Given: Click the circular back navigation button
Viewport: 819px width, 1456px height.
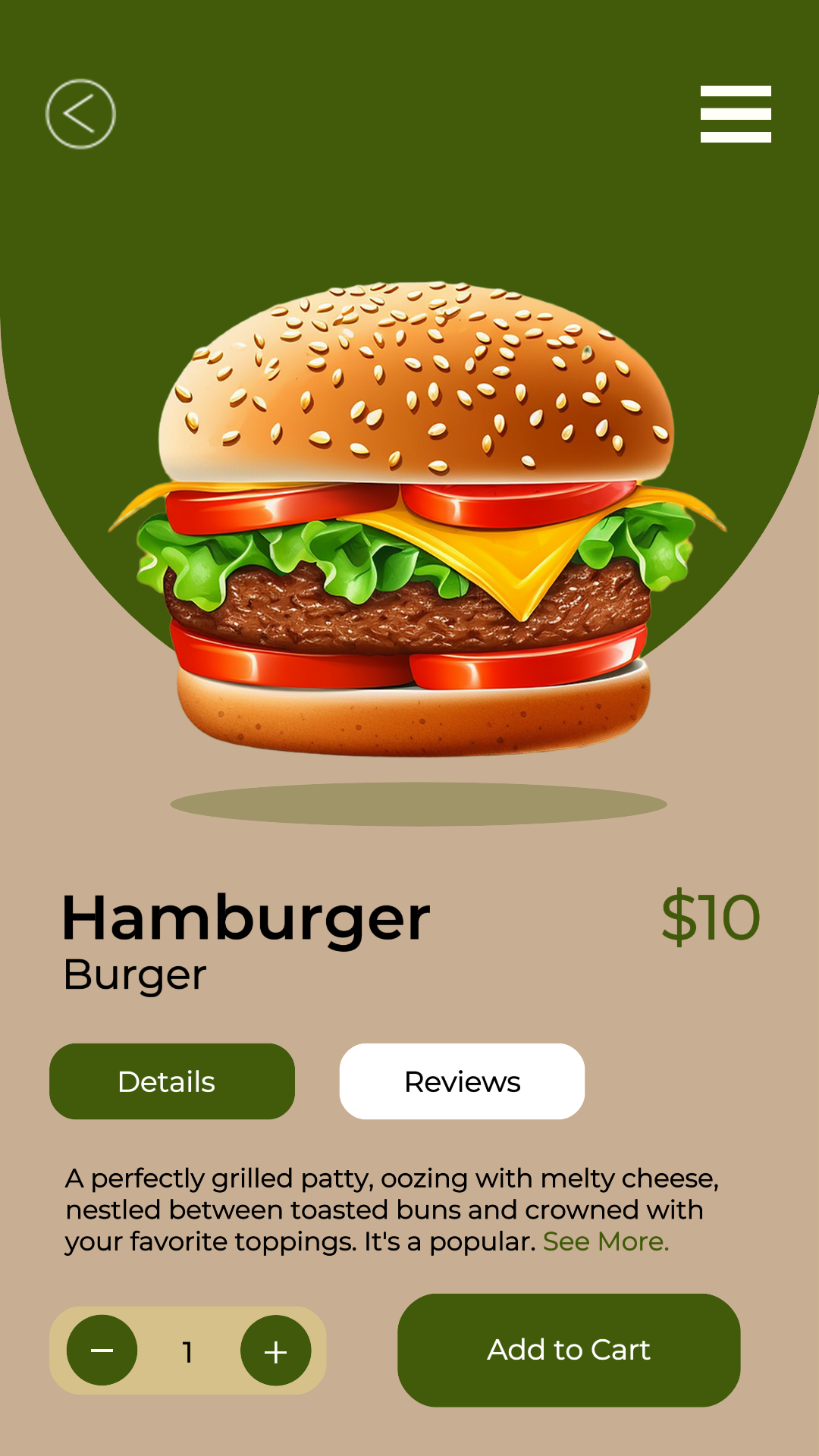Looking at the screenshot, I should point(81,111).
